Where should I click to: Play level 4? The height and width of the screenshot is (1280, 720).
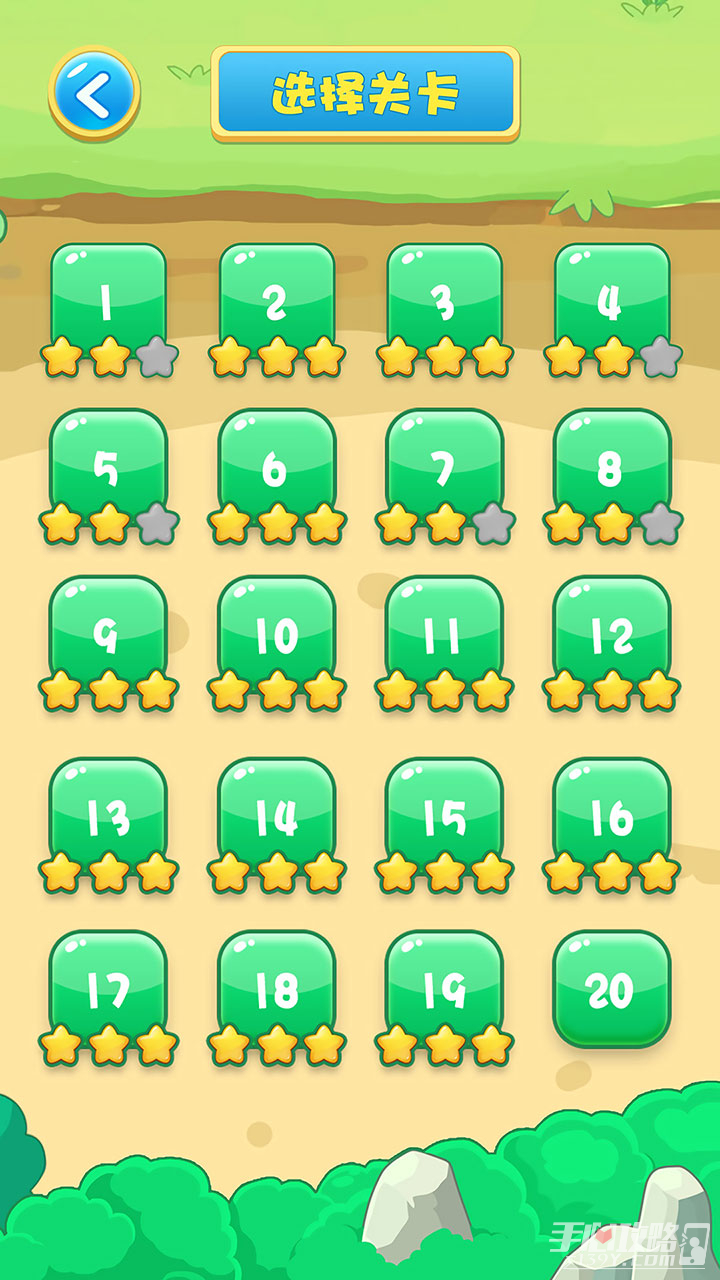pos(612,300)
